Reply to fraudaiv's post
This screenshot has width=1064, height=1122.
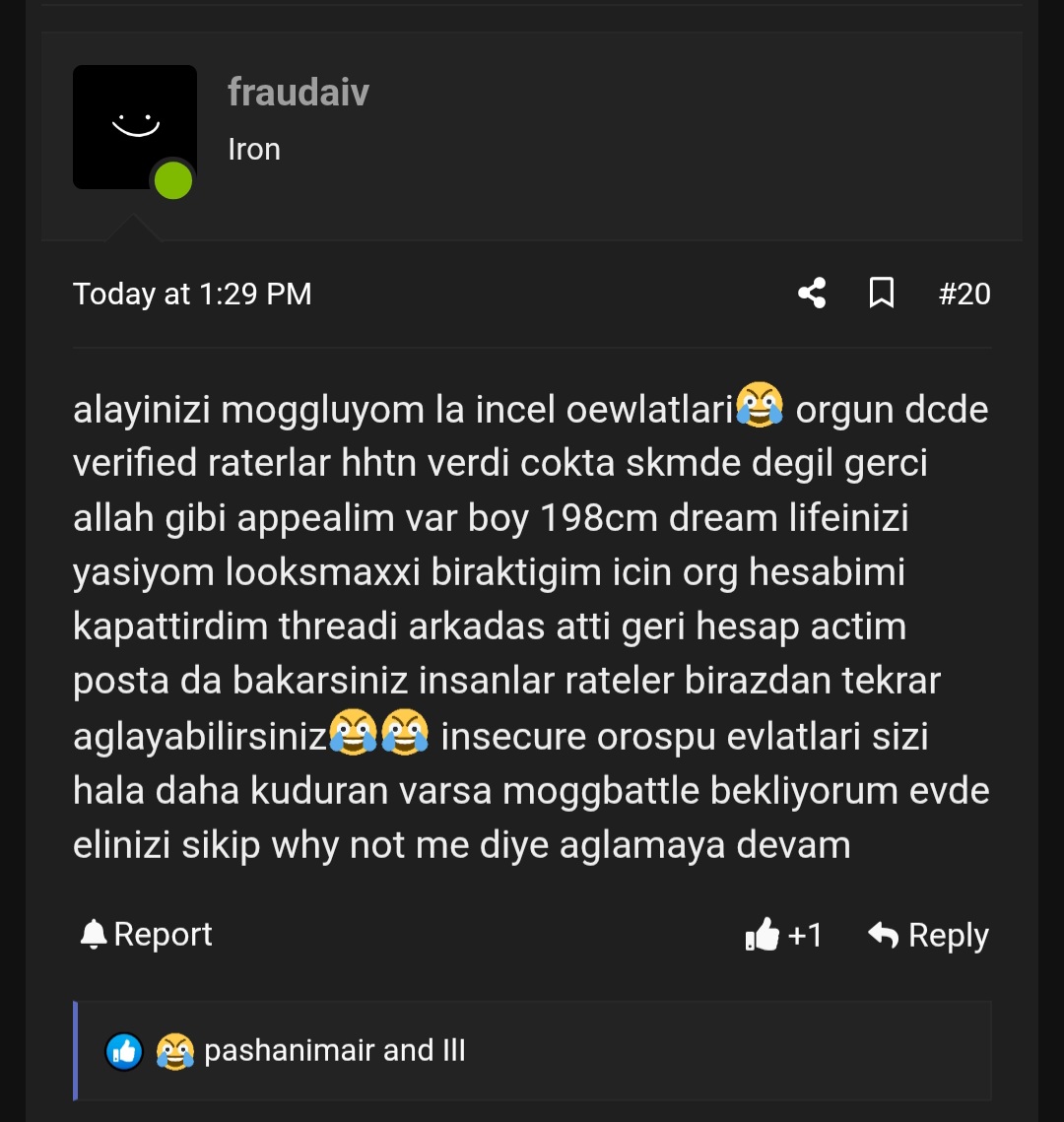coord(929,935)
